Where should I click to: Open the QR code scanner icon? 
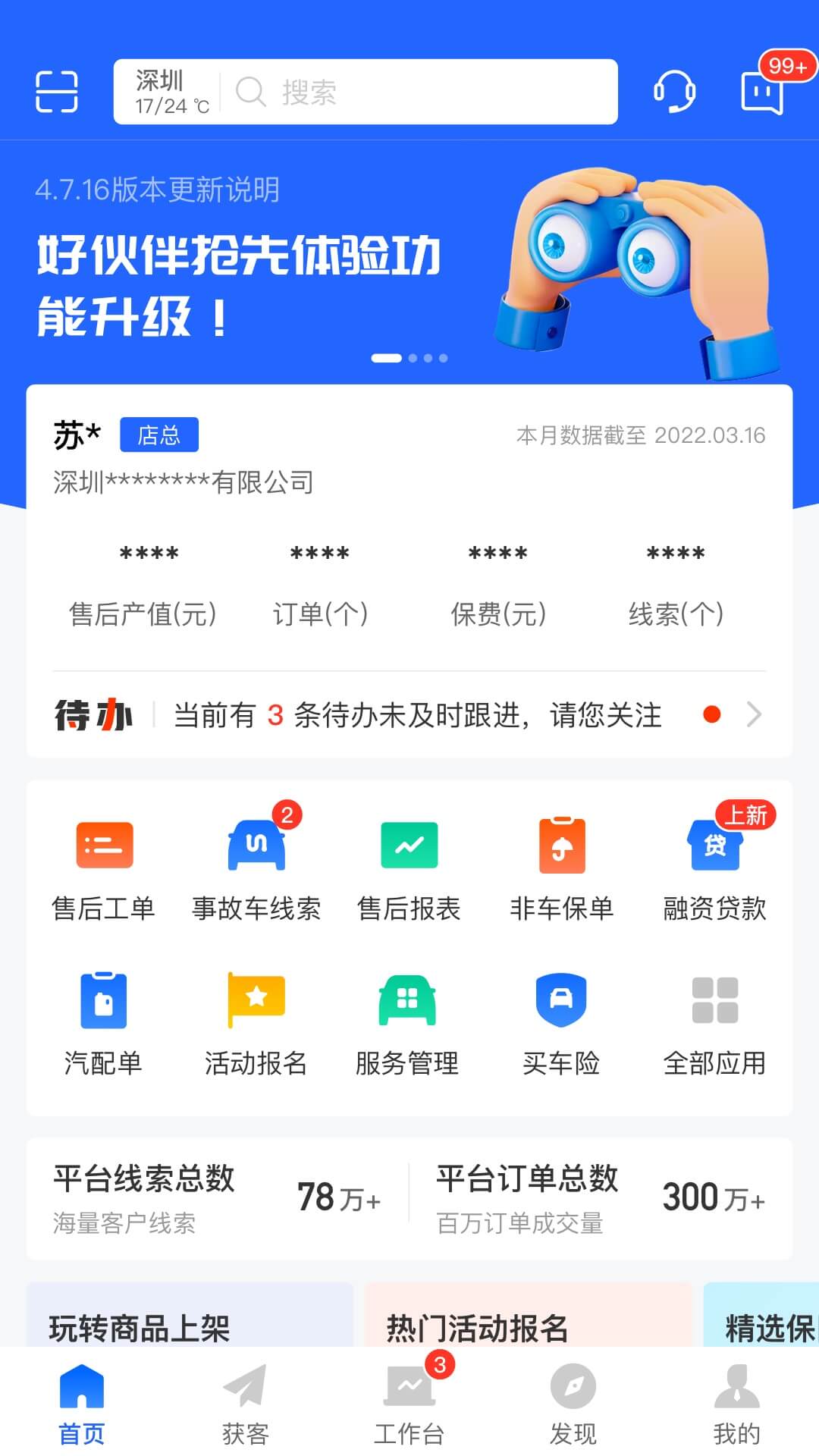[57, 93]
